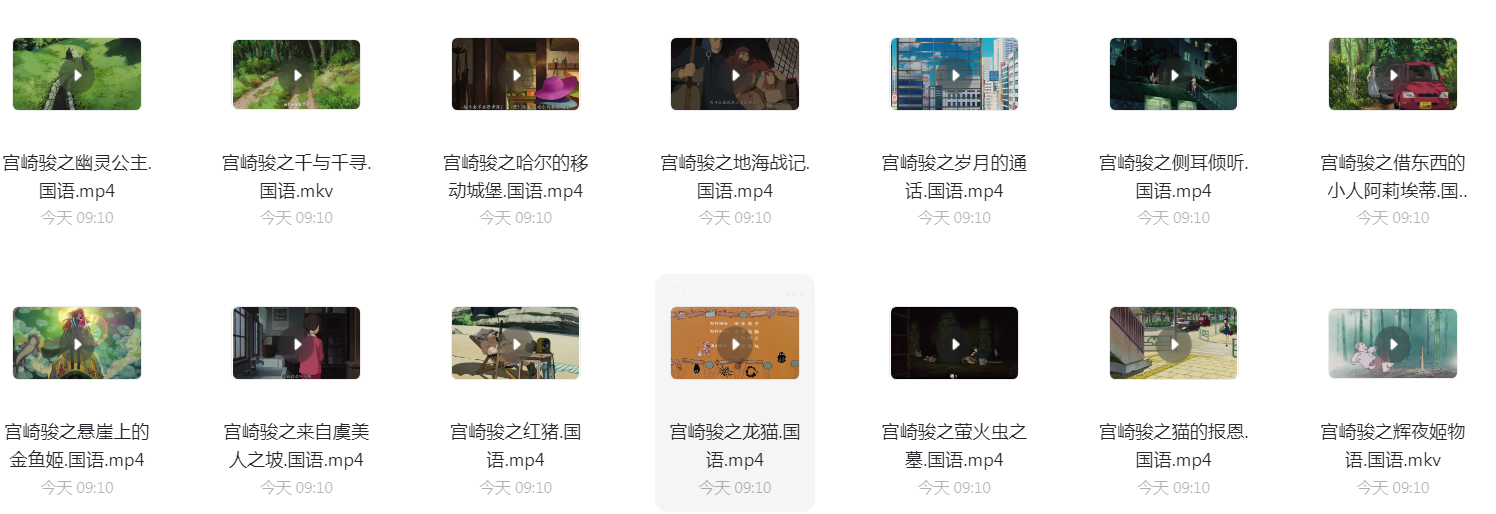The image size is (1496, 514).
Task: Select the 宫崎骏之龙猫 file checkbox
Action: 675,295
